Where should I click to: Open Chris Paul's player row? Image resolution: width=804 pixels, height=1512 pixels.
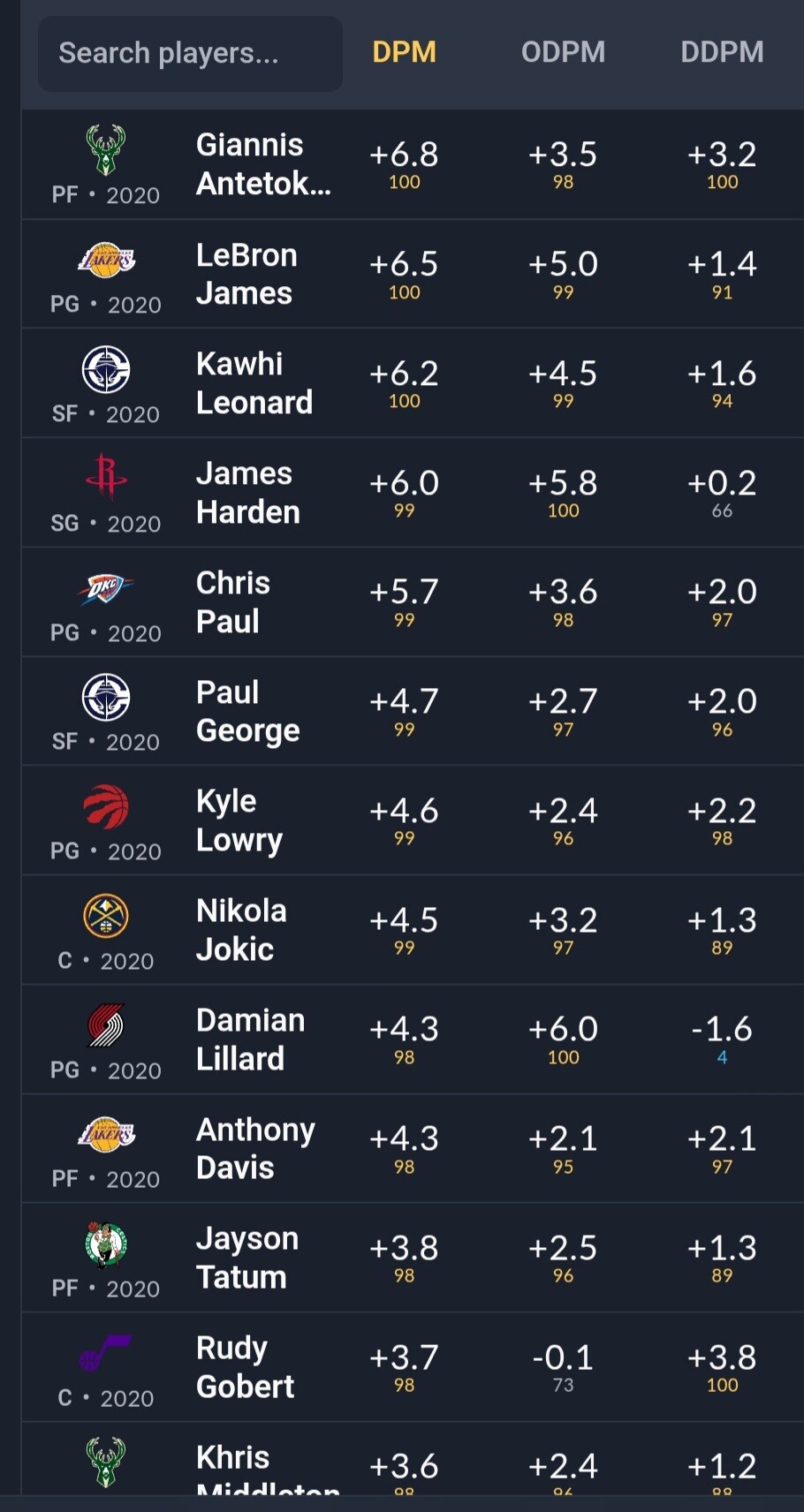413,602
